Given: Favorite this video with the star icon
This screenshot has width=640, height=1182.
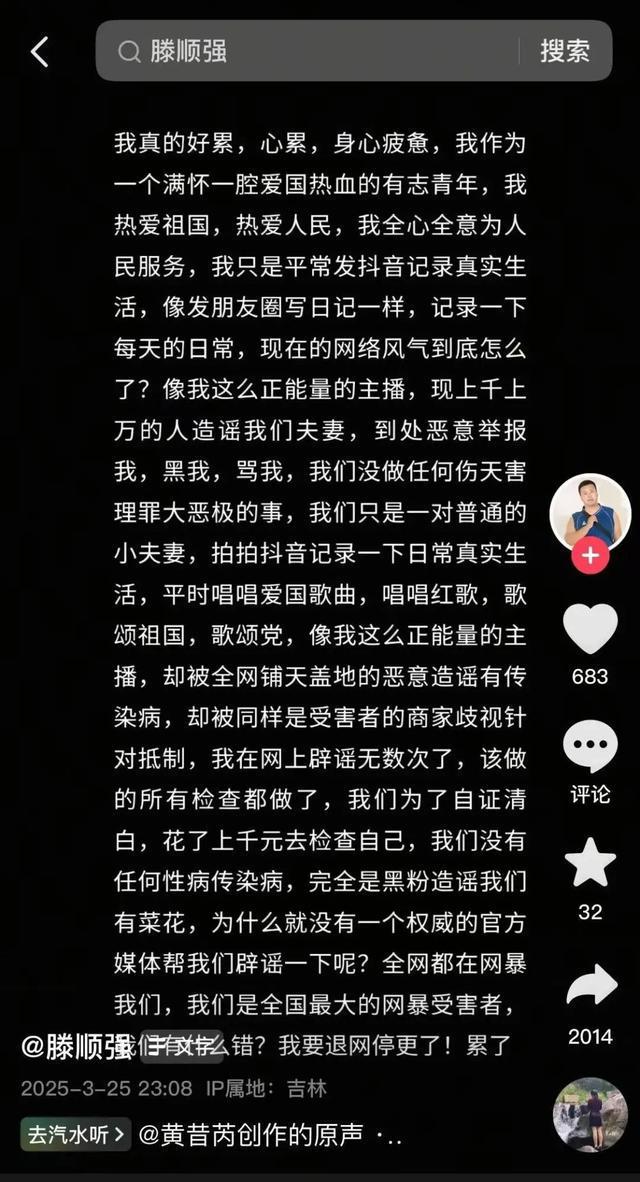Looking at the screenshot, I should (x=590, y=864).
